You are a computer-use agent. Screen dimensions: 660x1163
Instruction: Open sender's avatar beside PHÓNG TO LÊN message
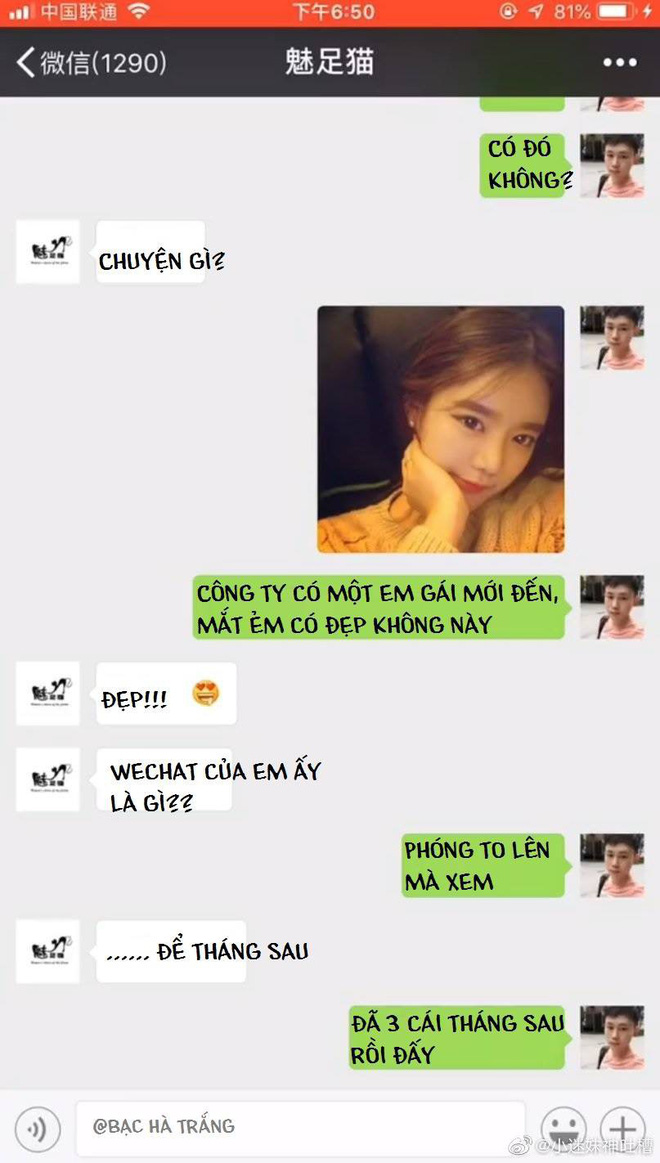click(x=611, y=865)
